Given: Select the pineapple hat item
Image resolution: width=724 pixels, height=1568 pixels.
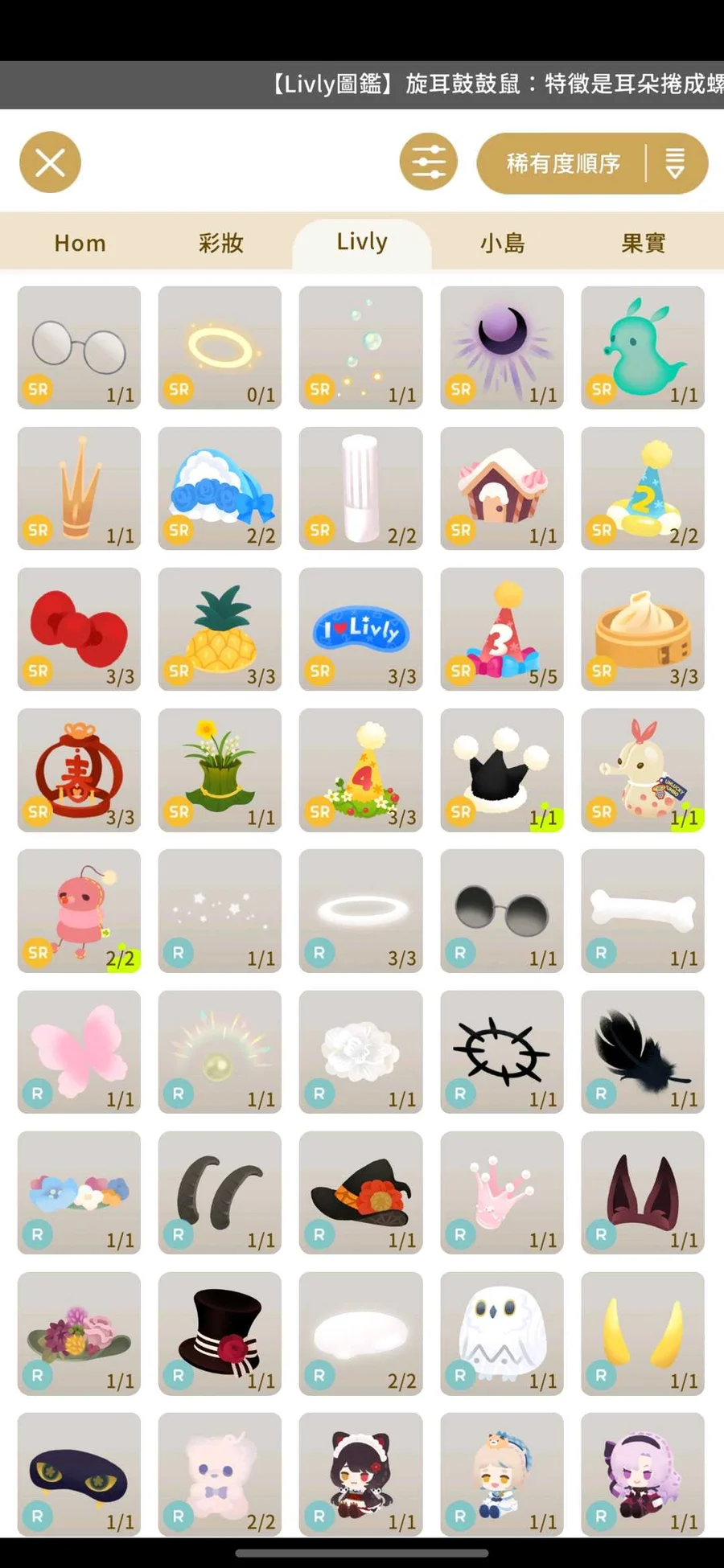Looking at the screenshot, I should [x=220, y=629].
